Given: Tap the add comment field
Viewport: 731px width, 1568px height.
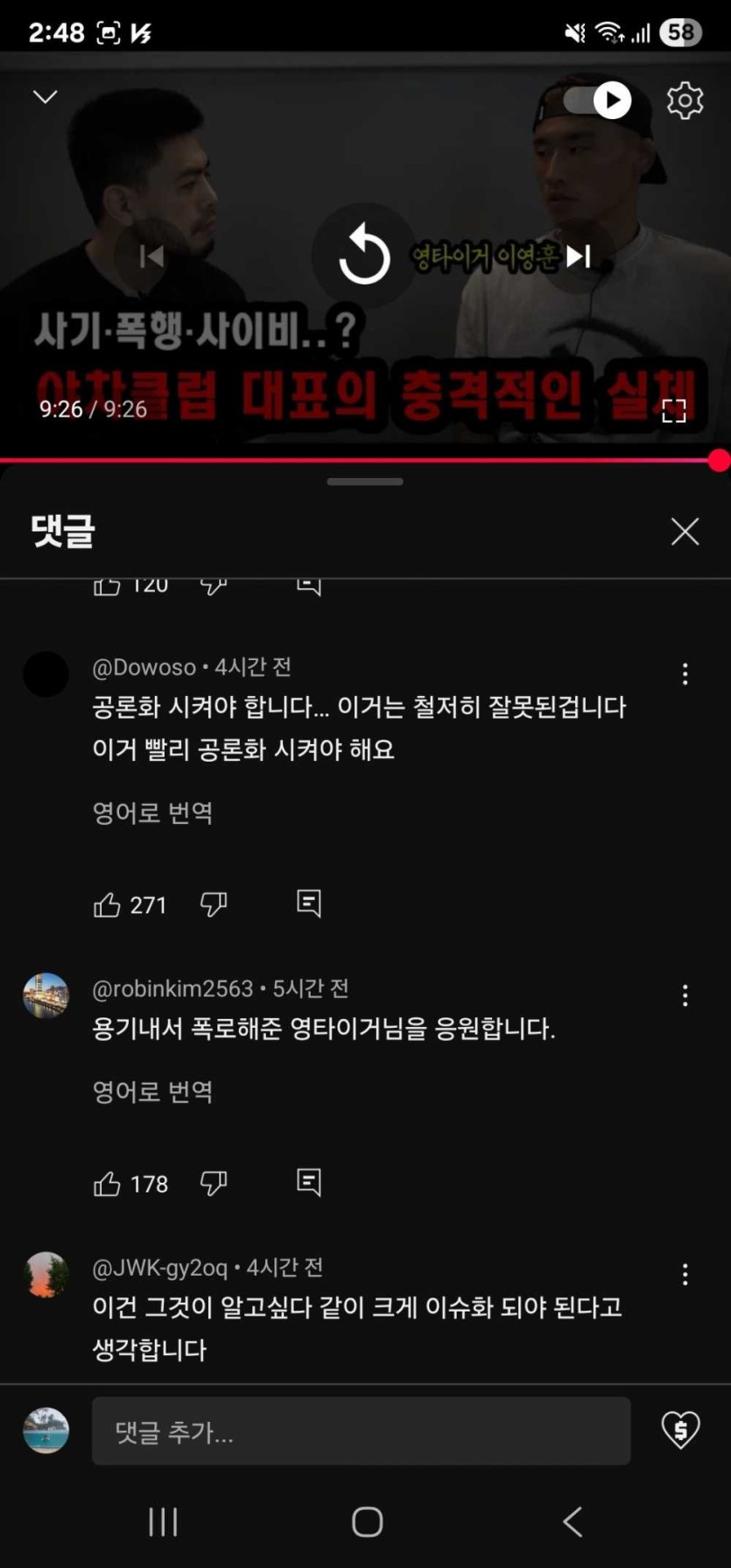Looking at the screenshot, I should point(361,1431).
